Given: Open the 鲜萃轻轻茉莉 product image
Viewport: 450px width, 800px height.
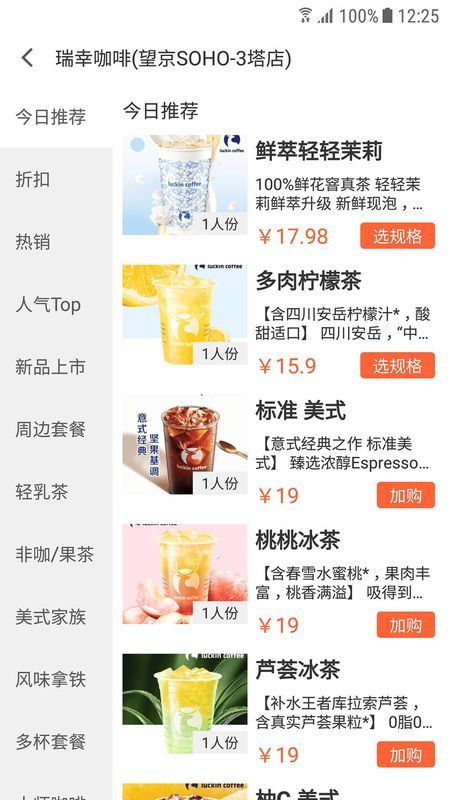Looking at the screenshot, I should click(x=185, y=185).
